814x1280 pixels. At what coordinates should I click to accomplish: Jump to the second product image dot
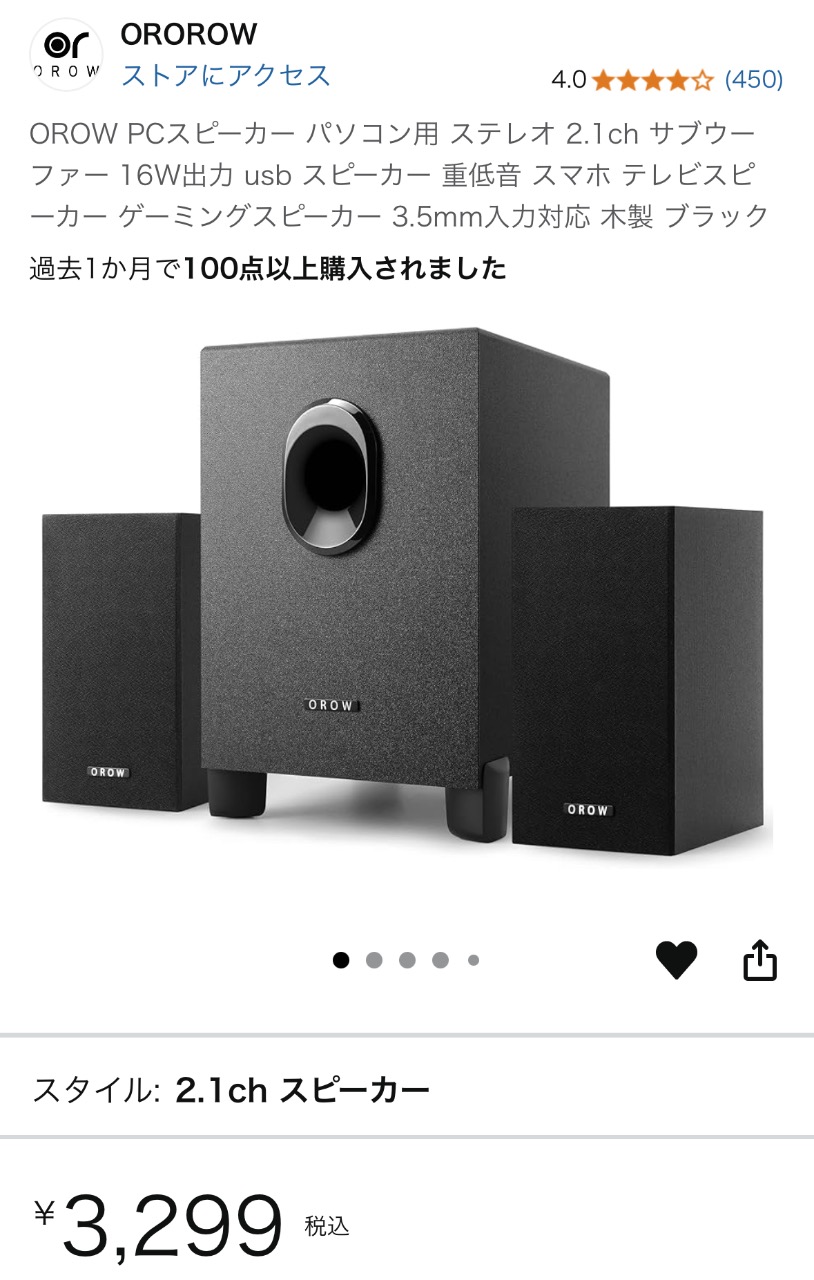click(x=374, y=960)
